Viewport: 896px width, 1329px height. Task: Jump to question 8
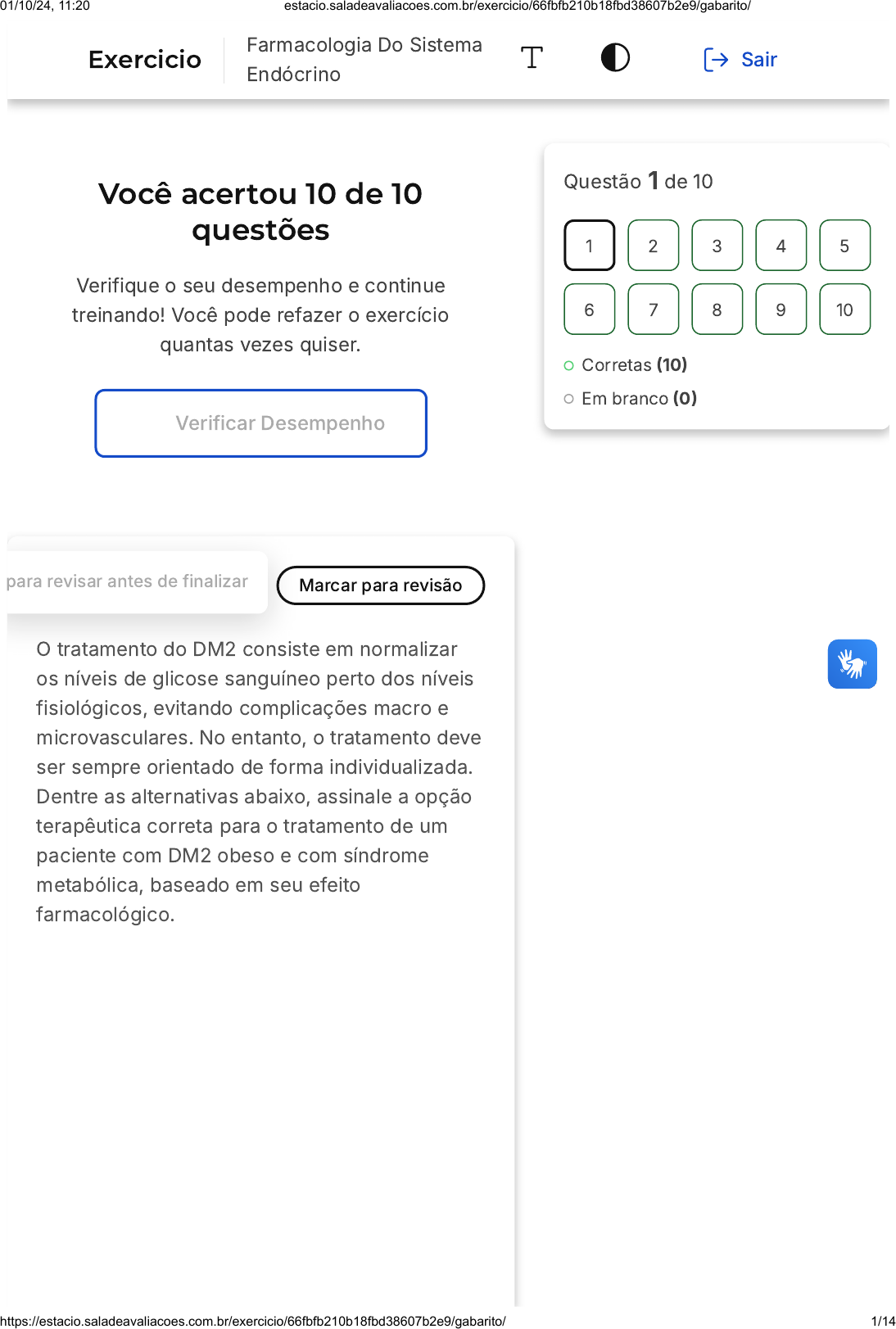coord(717,310)
